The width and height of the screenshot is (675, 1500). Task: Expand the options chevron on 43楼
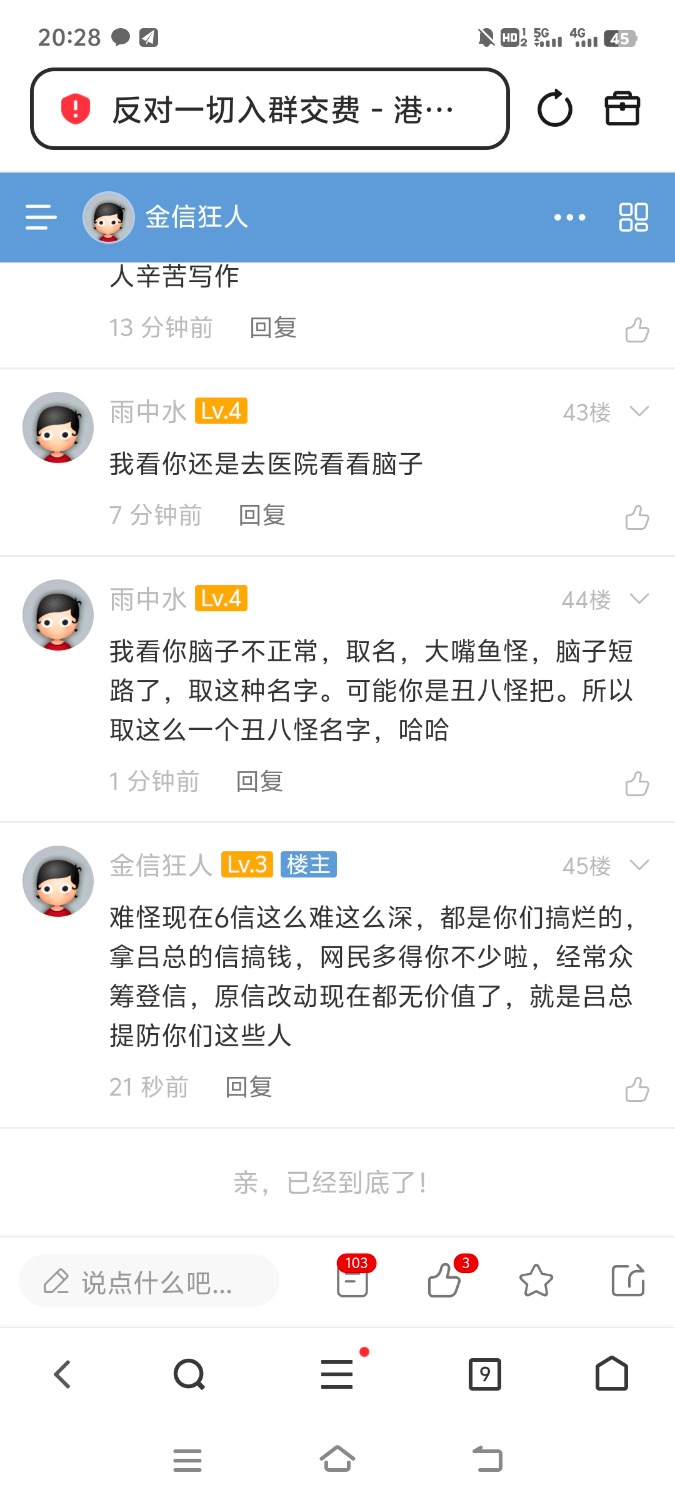tap(639, 411)
